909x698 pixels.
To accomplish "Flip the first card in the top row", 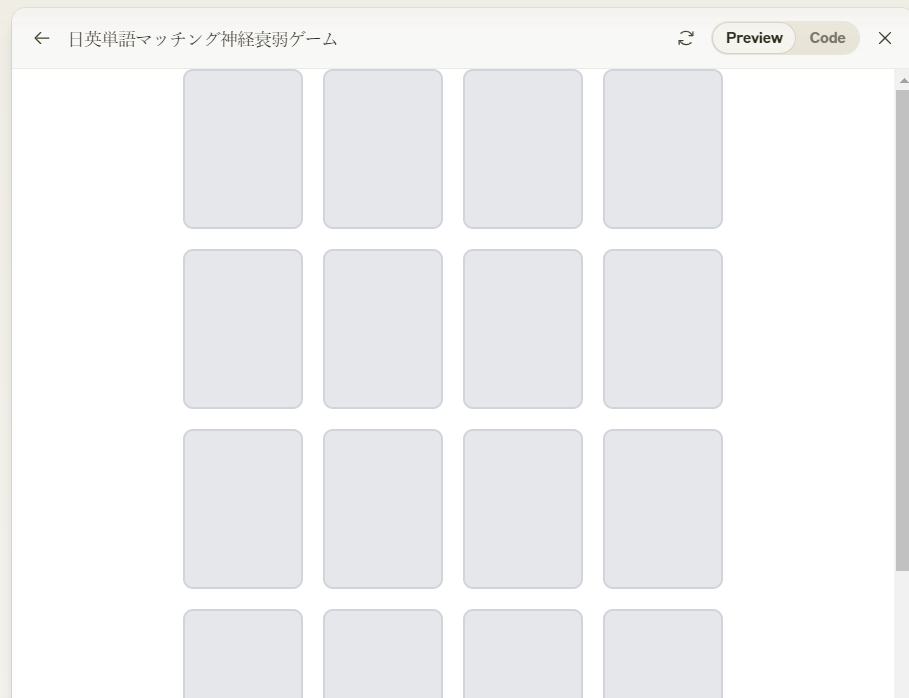I will [243, 149].
